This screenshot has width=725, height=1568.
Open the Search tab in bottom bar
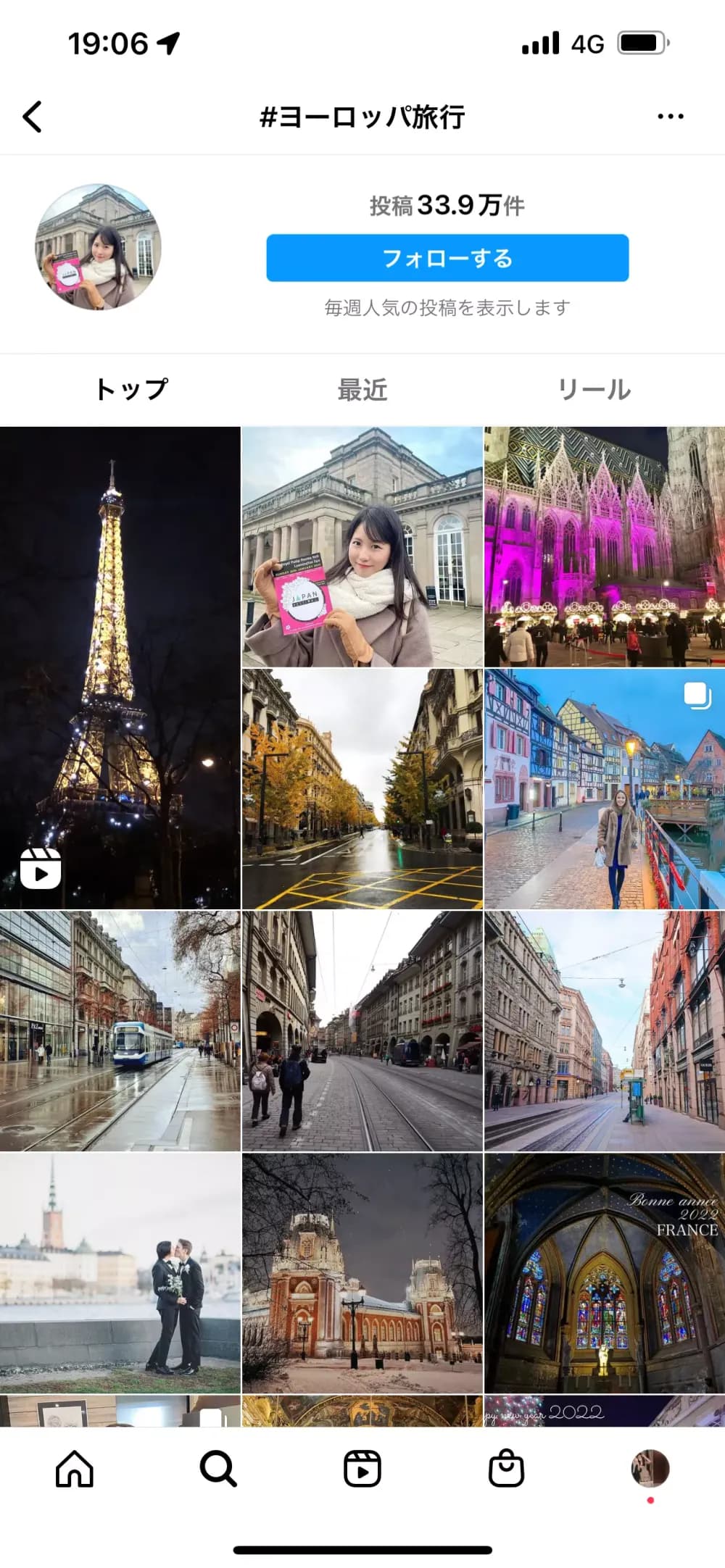pos(218,1469)
